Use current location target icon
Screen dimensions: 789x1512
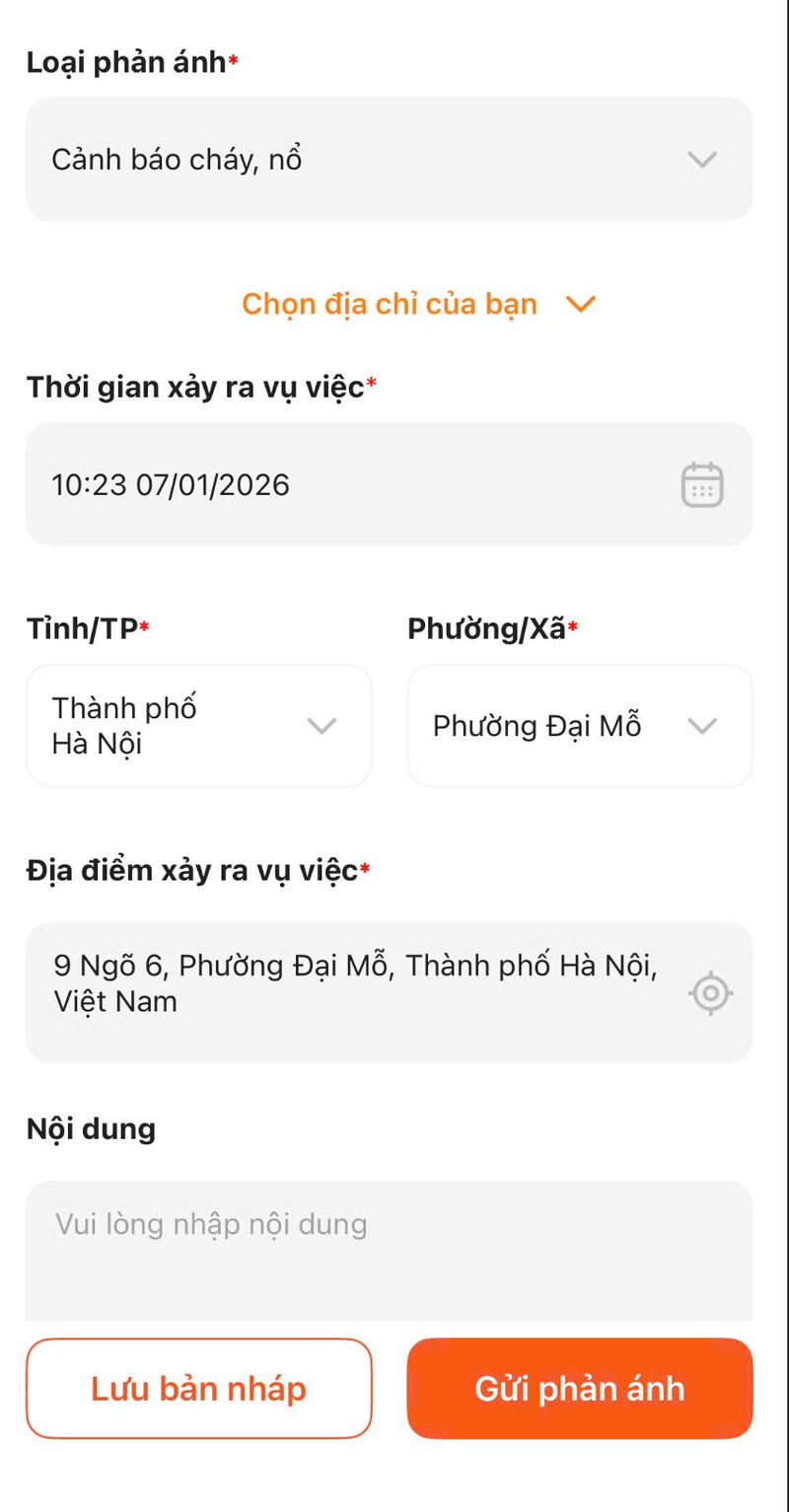point(710,992)
